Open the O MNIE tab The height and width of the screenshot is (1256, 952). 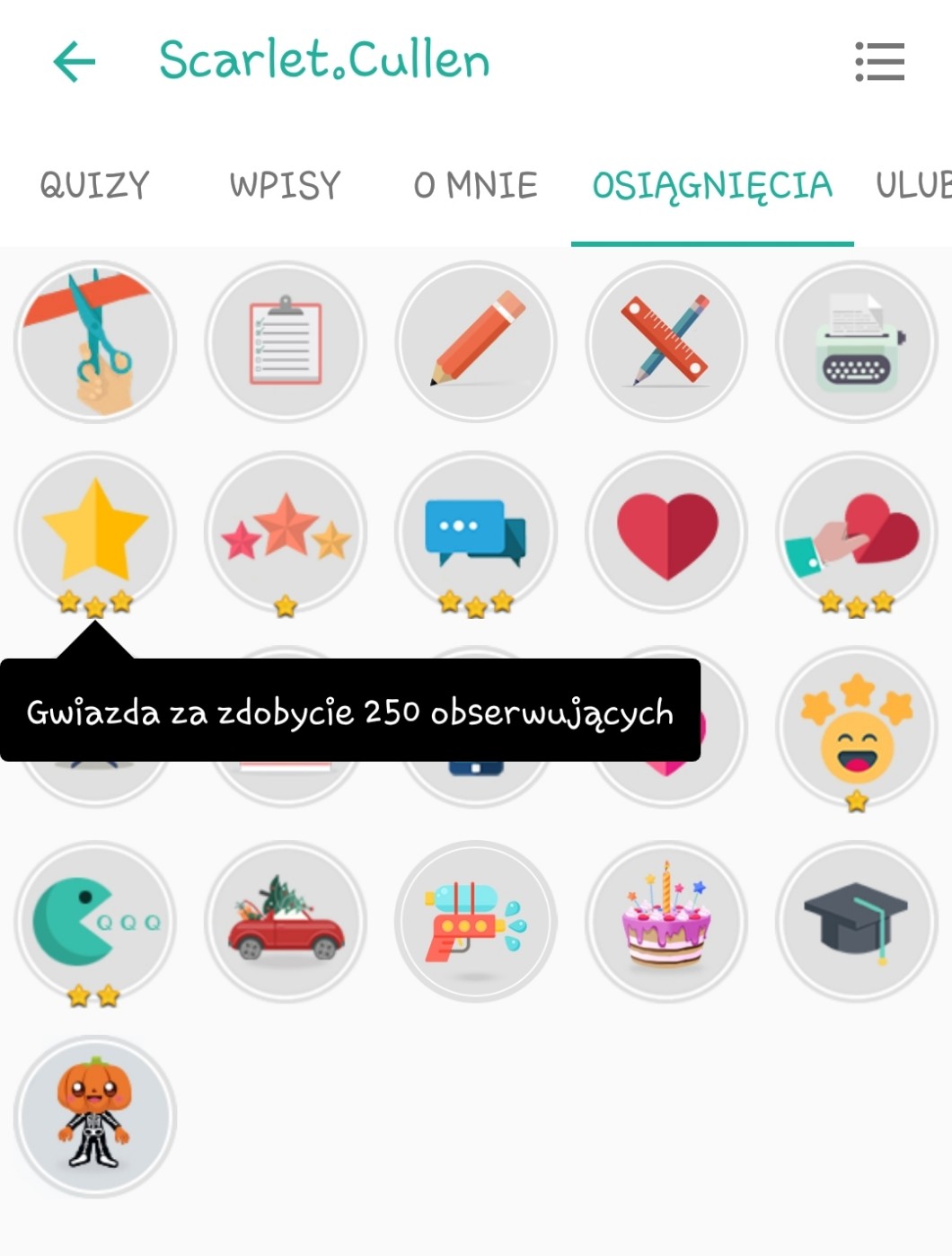(x=475, y=186)
